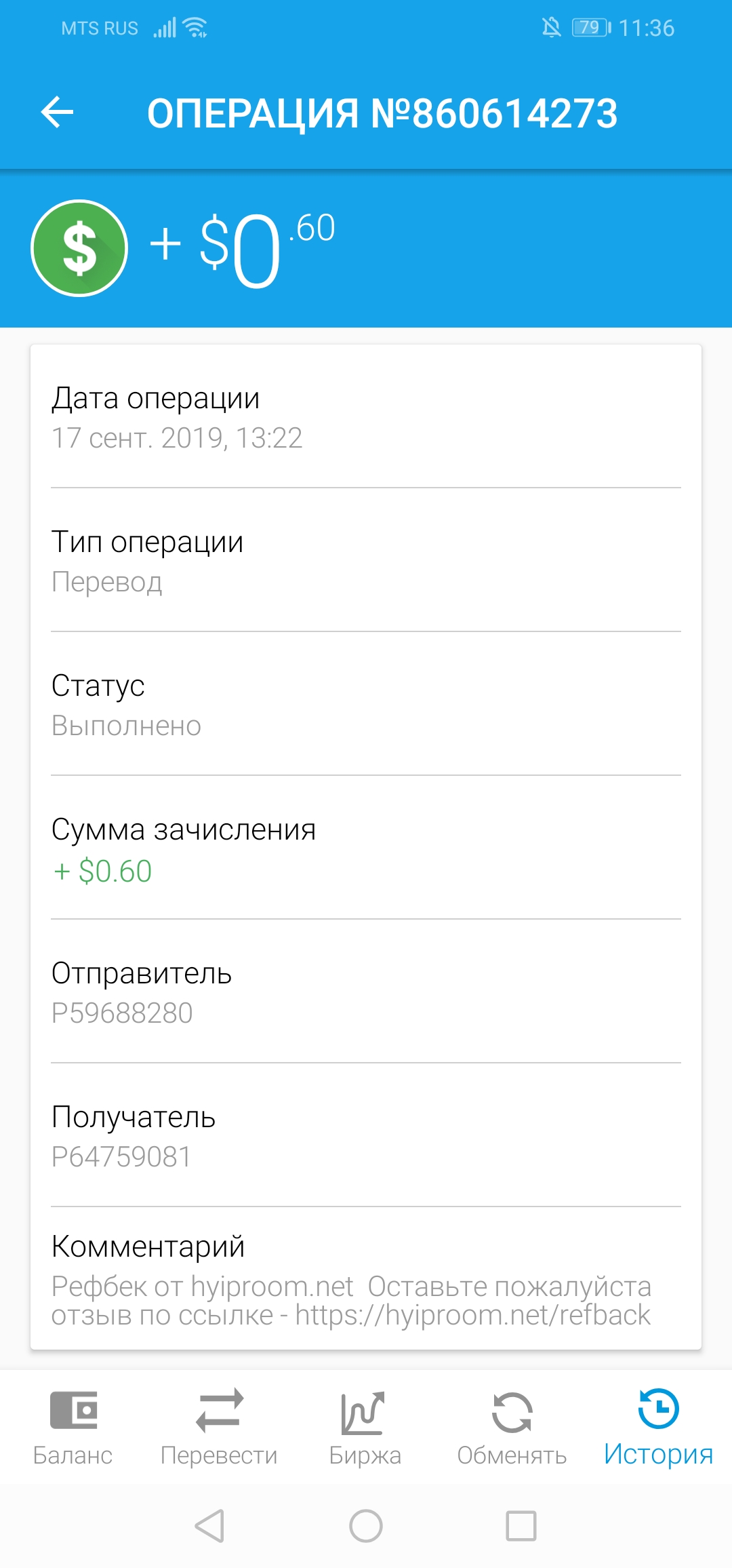The image size is (732, 1568).
Task: Open recent apps with the square button
Action: pos(521,1527)
